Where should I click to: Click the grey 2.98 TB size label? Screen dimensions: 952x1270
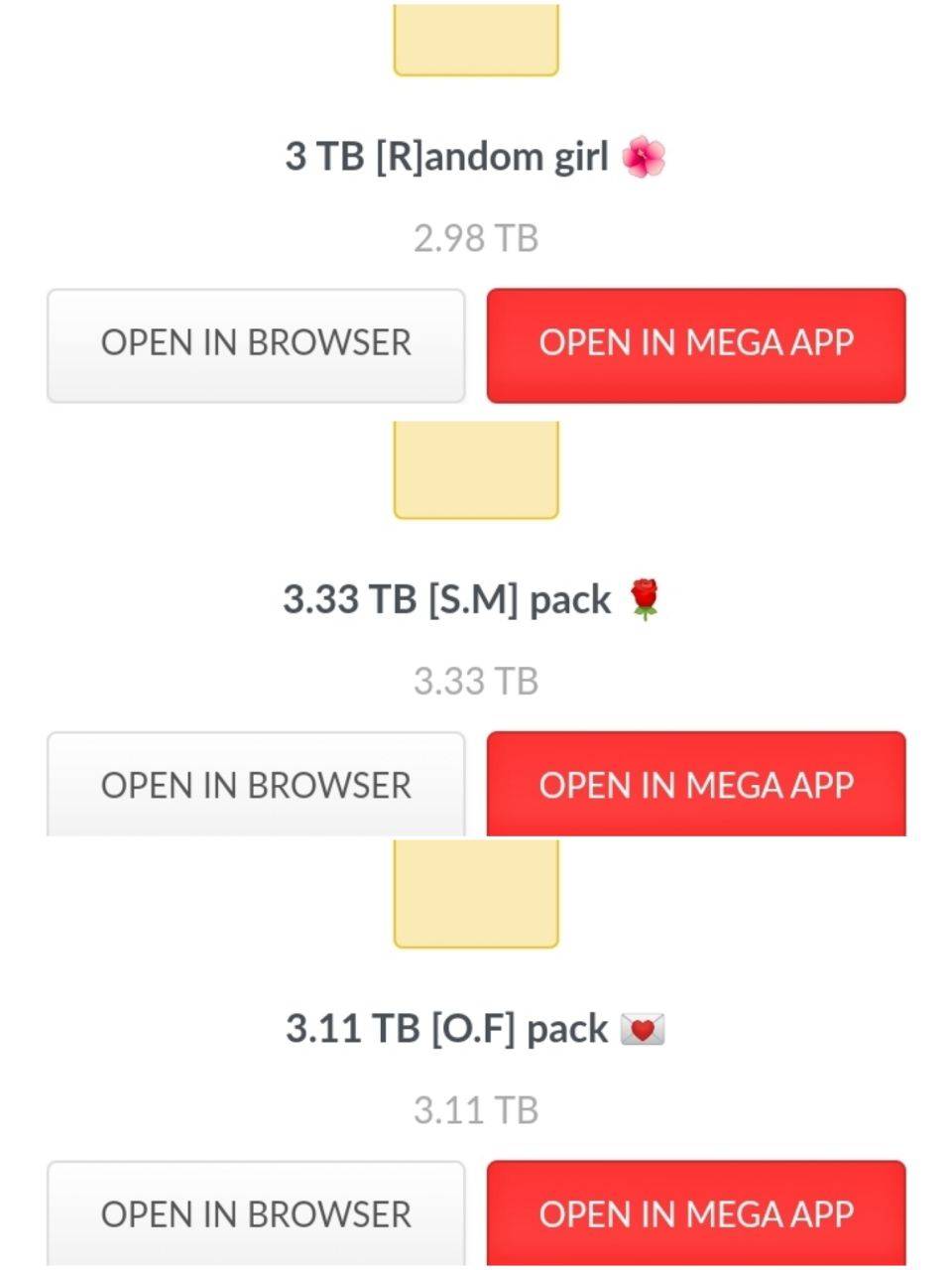[x=475, y=238]
